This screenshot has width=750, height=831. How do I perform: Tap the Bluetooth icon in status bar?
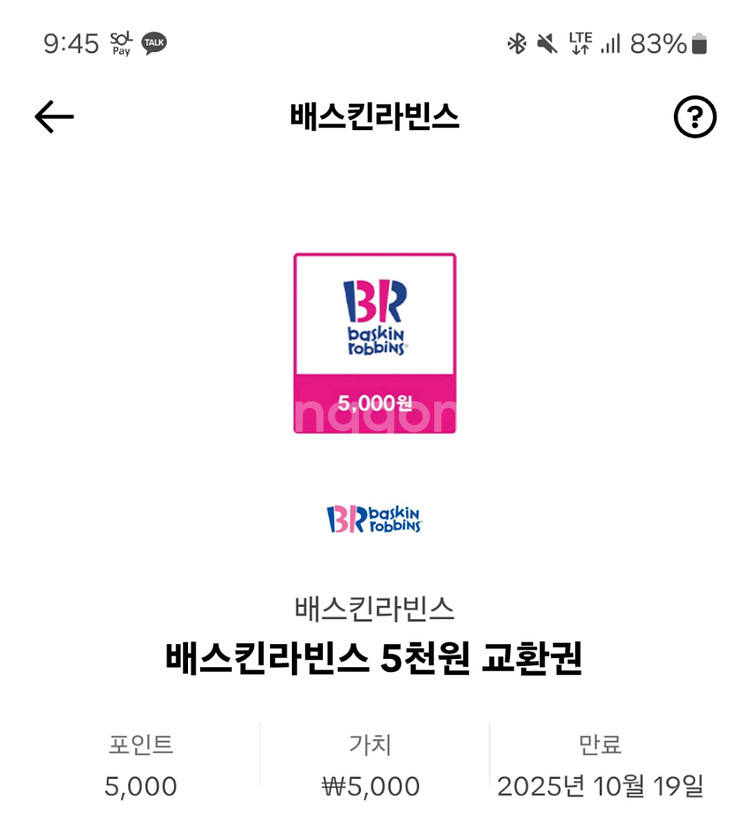[x=517, y=41]
